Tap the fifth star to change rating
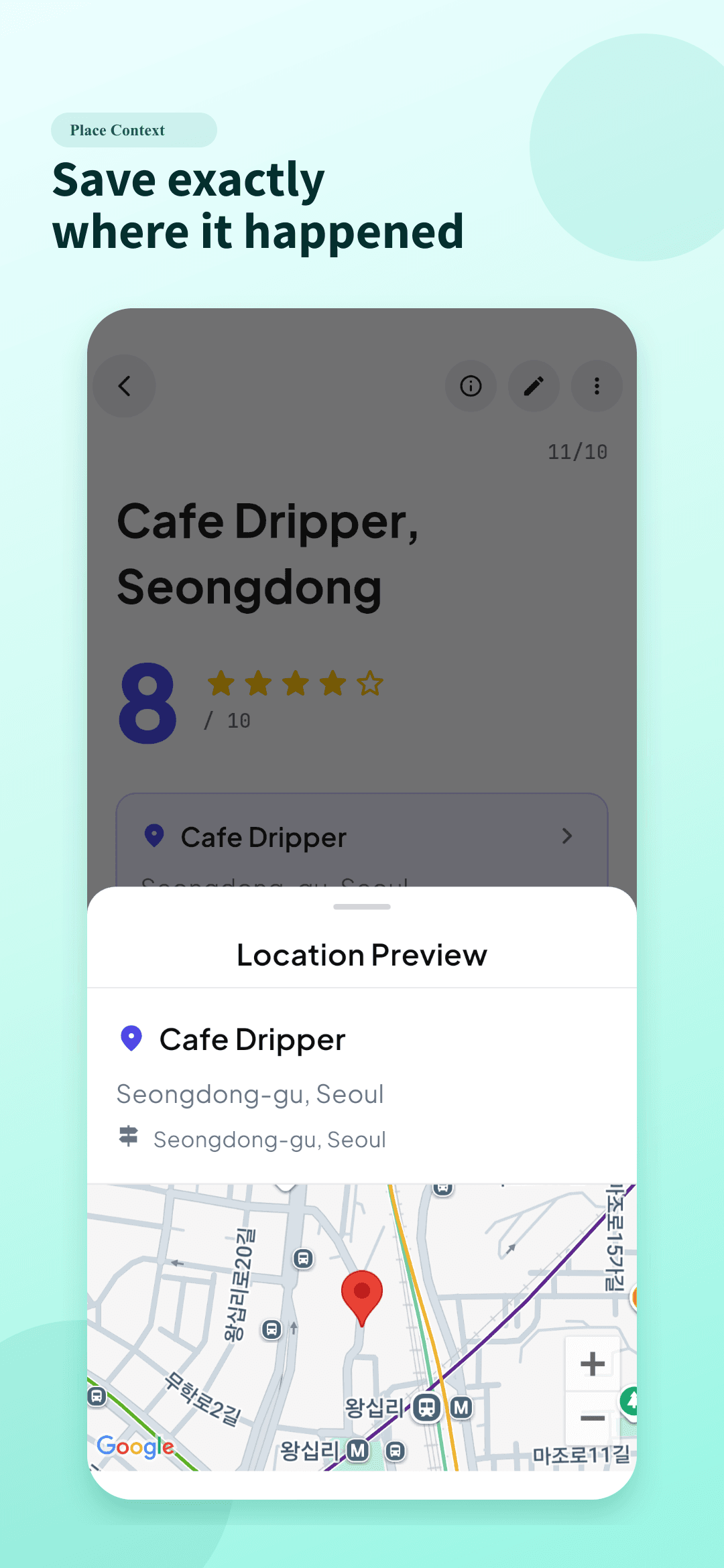Viewport: 724px width, 1568px height. point(371,683)
